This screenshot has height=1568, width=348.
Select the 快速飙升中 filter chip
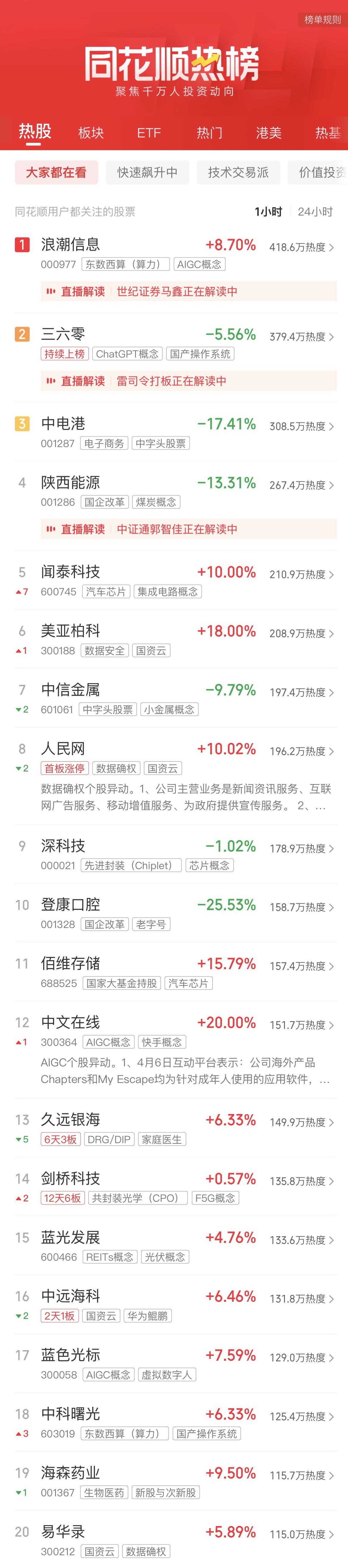147,172
